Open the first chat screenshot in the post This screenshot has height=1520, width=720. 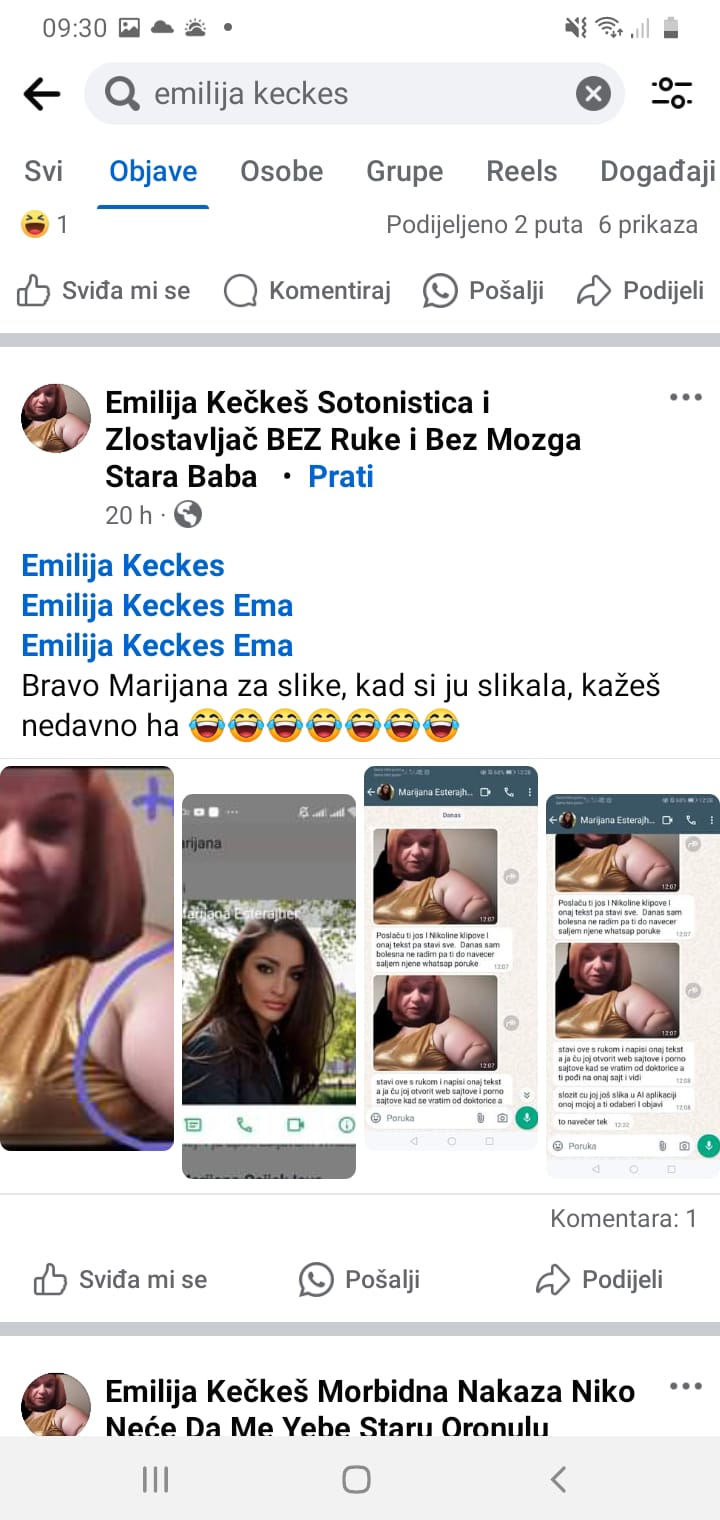pos(450,957)
